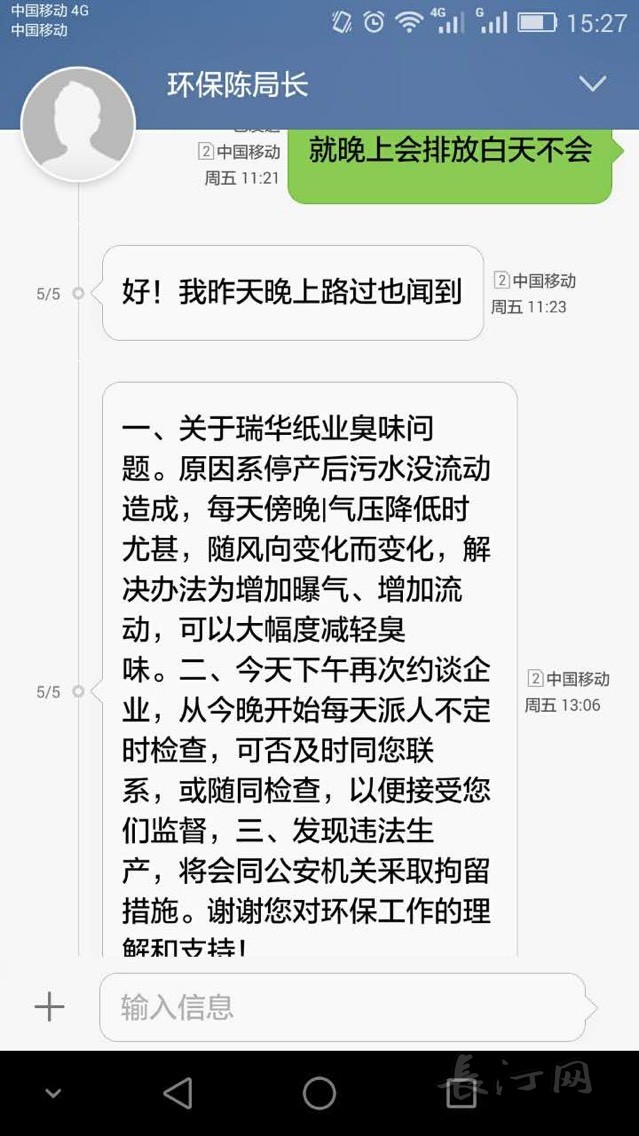The image size is (639, 1136).
Task: Hide the navigation bar with the down chevron
Action: pyautogui.click(x=53, y=1093)
